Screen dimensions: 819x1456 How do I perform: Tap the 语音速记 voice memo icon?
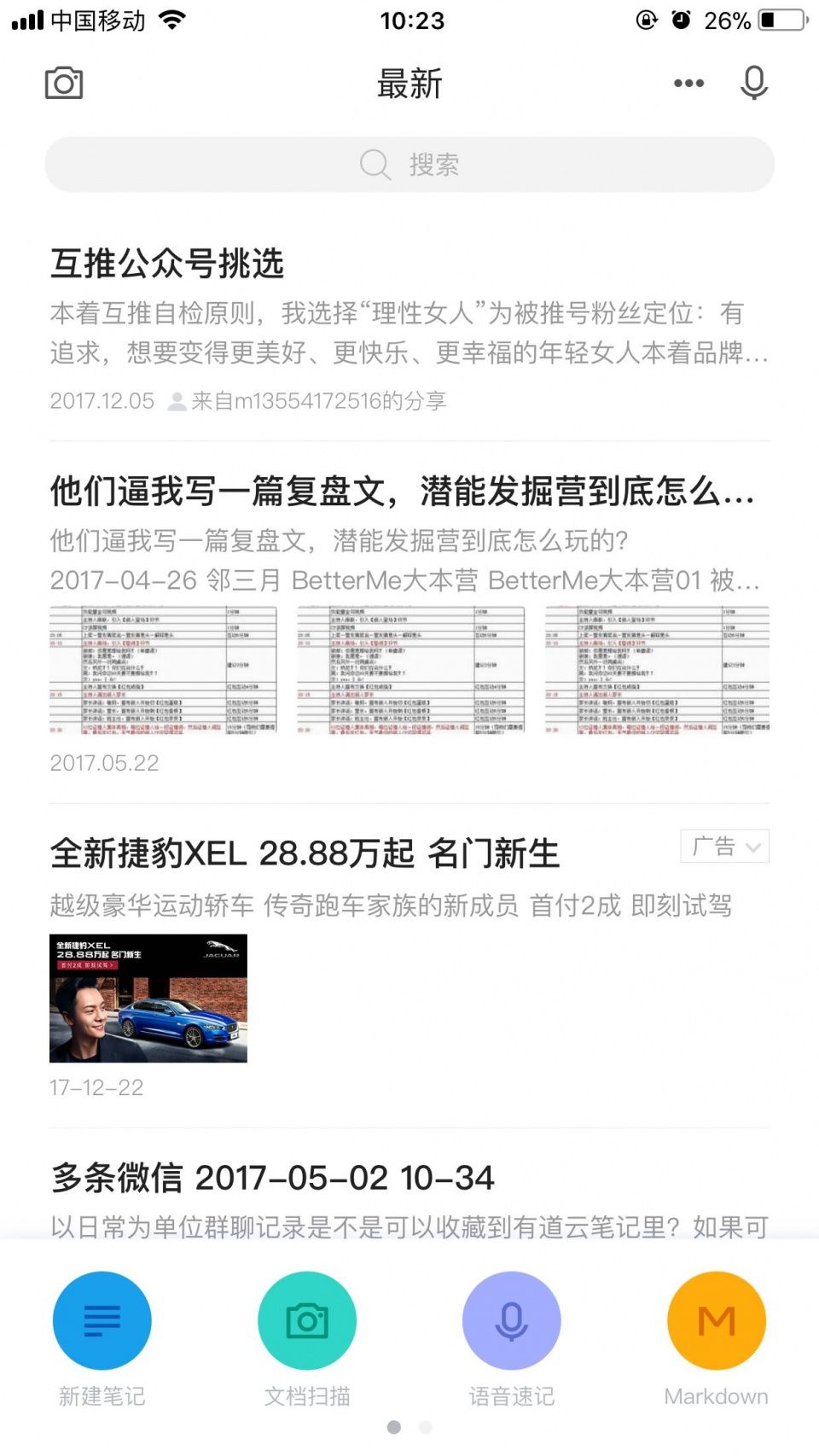511,1319
